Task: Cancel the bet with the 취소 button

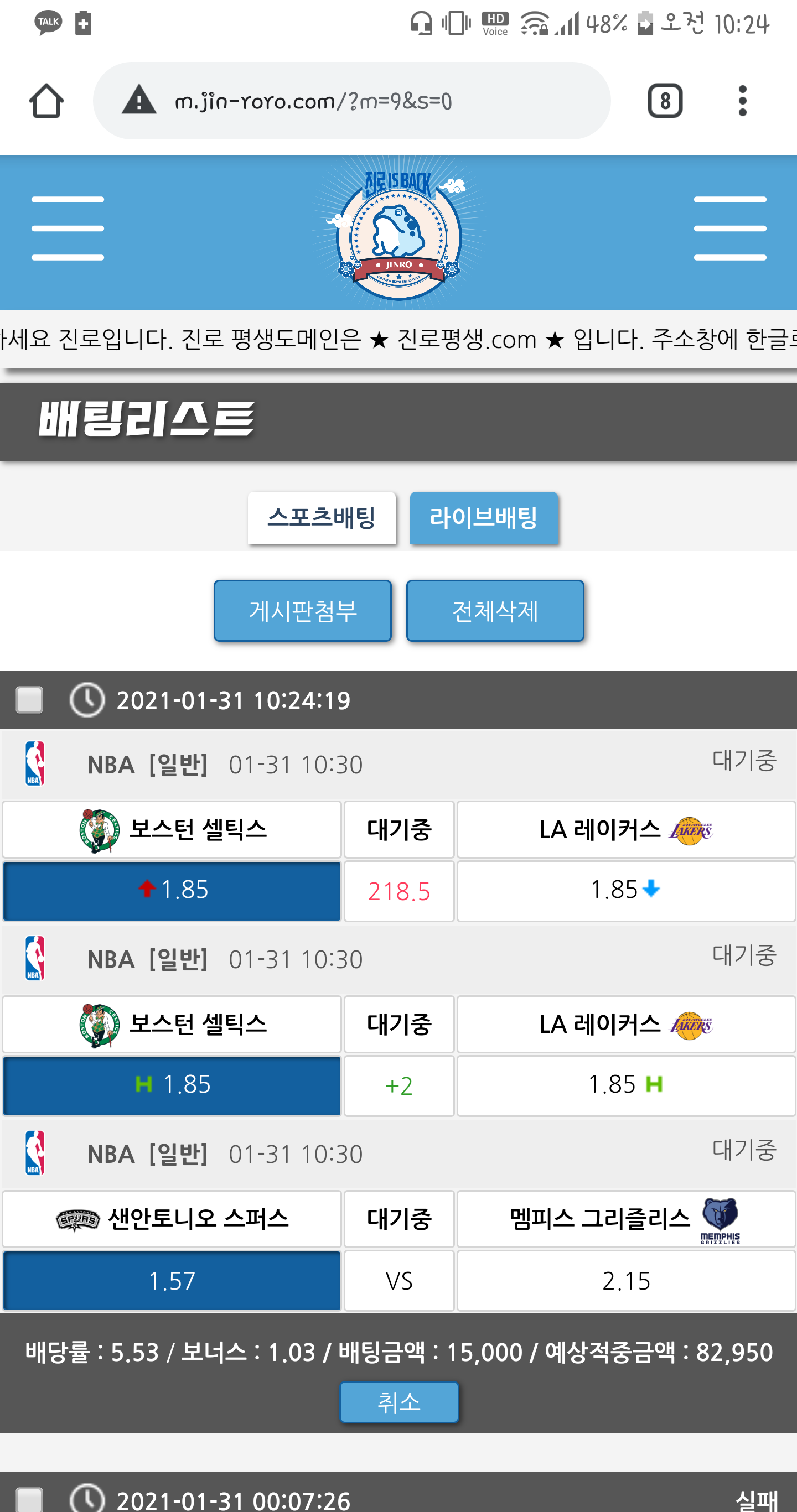Action: point(399,1402)
